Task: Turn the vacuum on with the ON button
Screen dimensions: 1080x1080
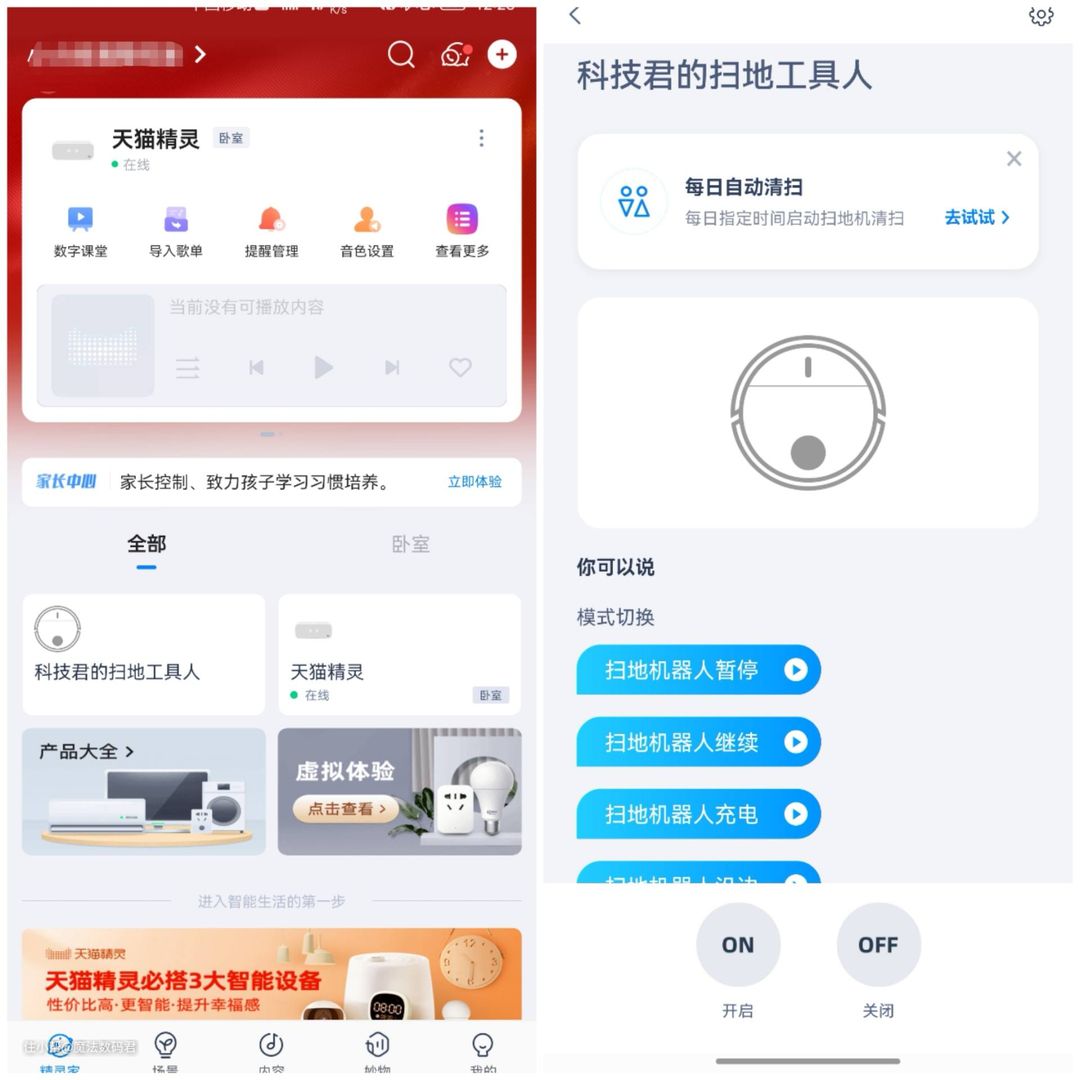Action: coord(738,945)
